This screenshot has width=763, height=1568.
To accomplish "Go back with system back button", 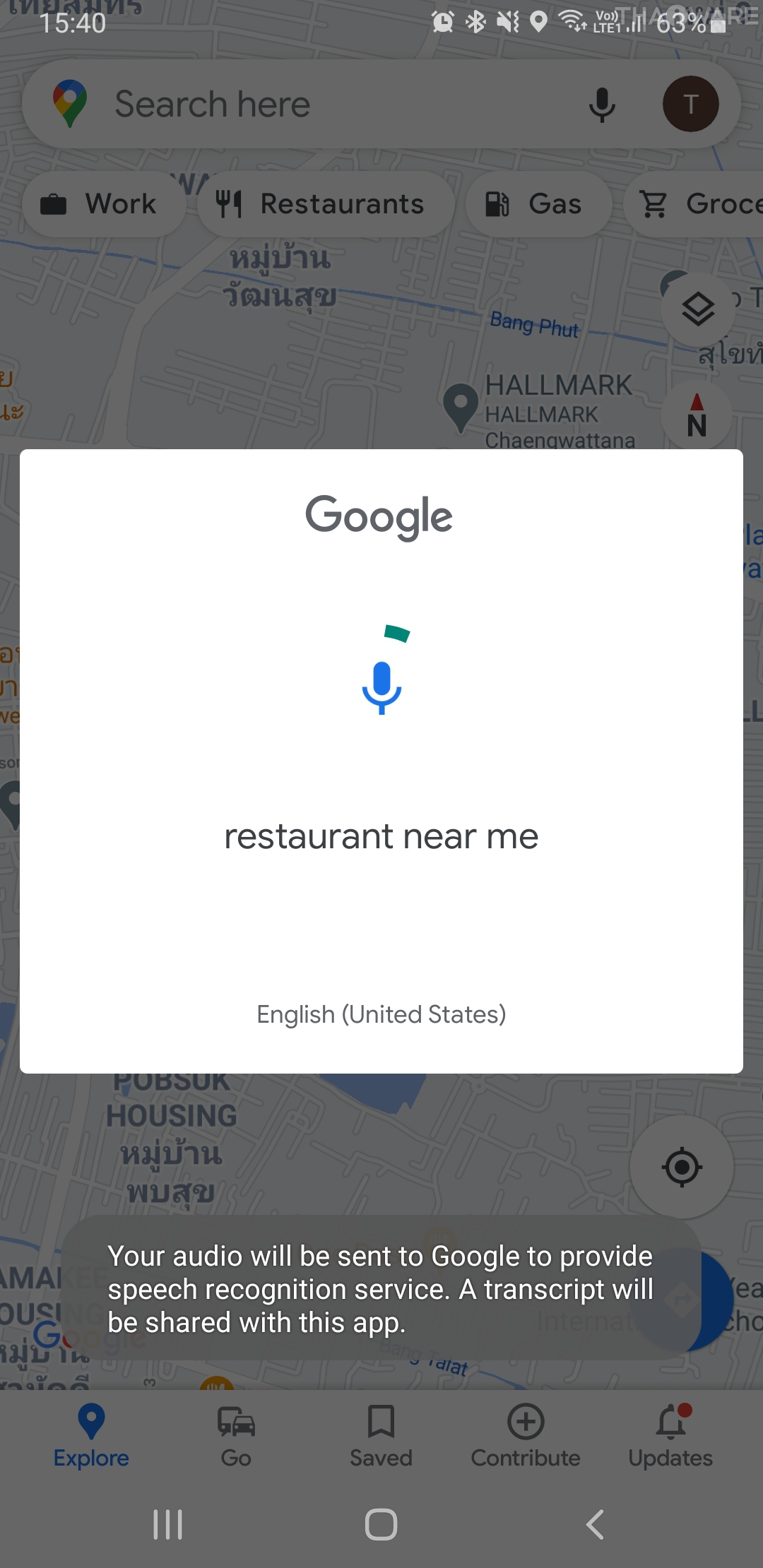I will click(595, 1524).
